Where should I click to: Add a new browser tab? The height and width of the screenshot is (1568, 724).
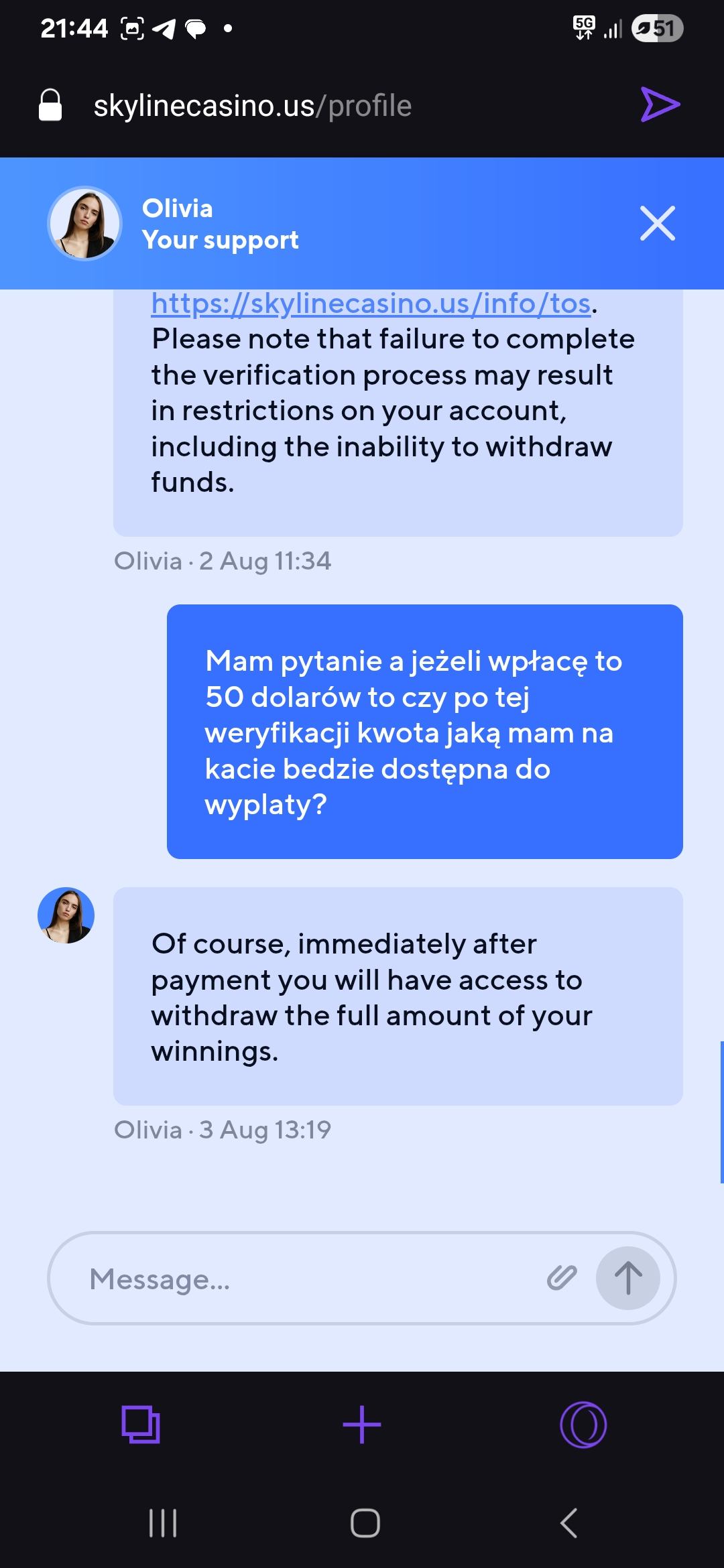(x=362, y=1424)
